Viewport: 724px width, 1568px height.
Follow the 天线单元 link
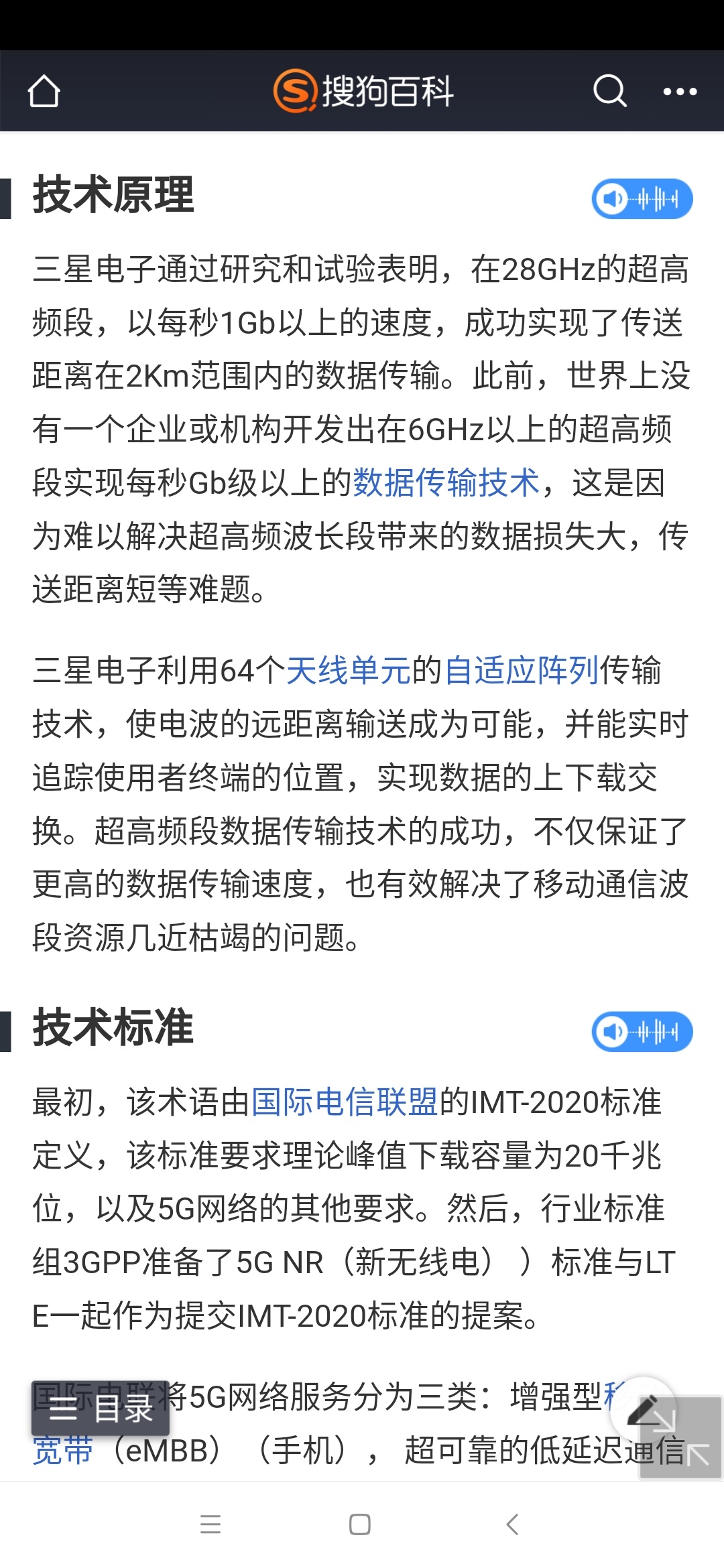349,671
